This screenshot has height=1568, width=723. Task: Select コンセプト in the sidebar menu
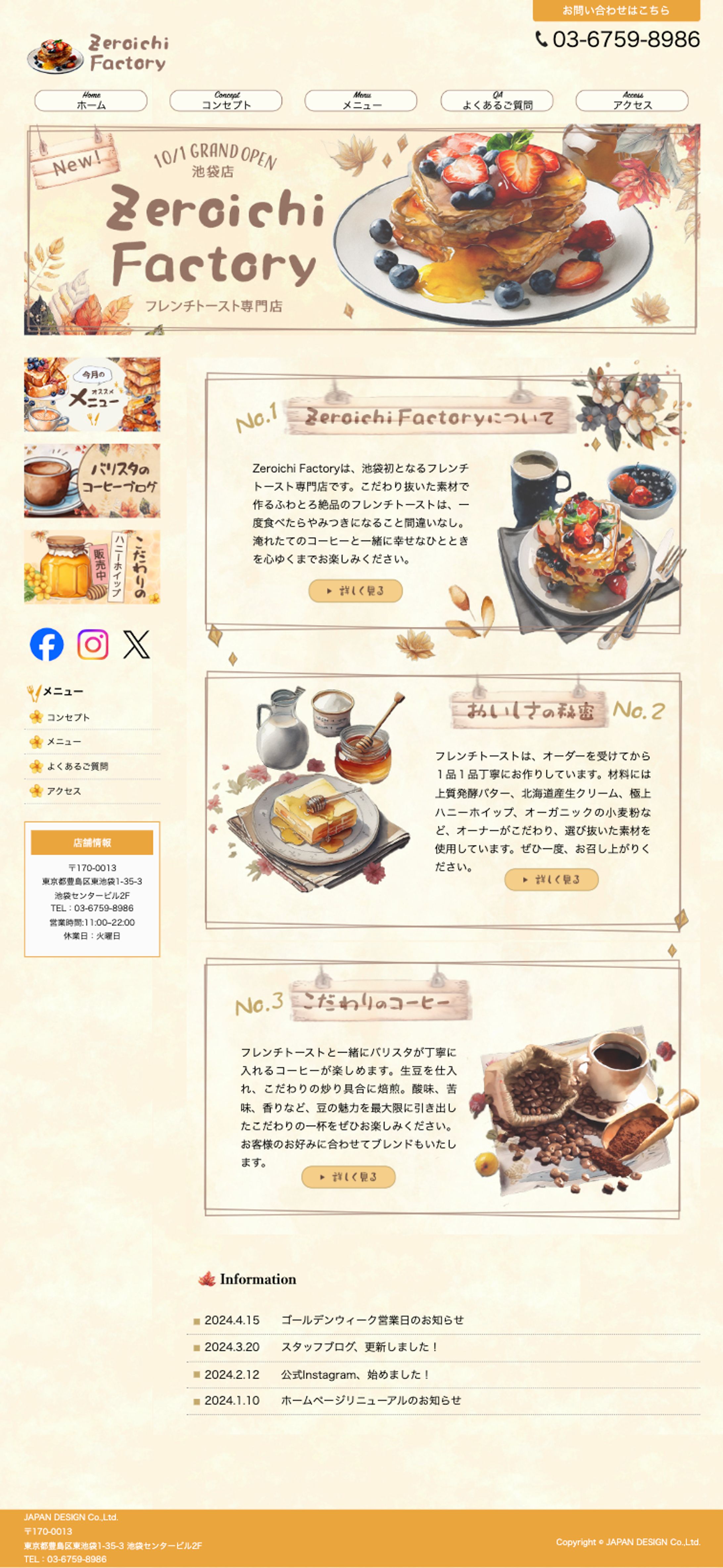tap(68, 718)
